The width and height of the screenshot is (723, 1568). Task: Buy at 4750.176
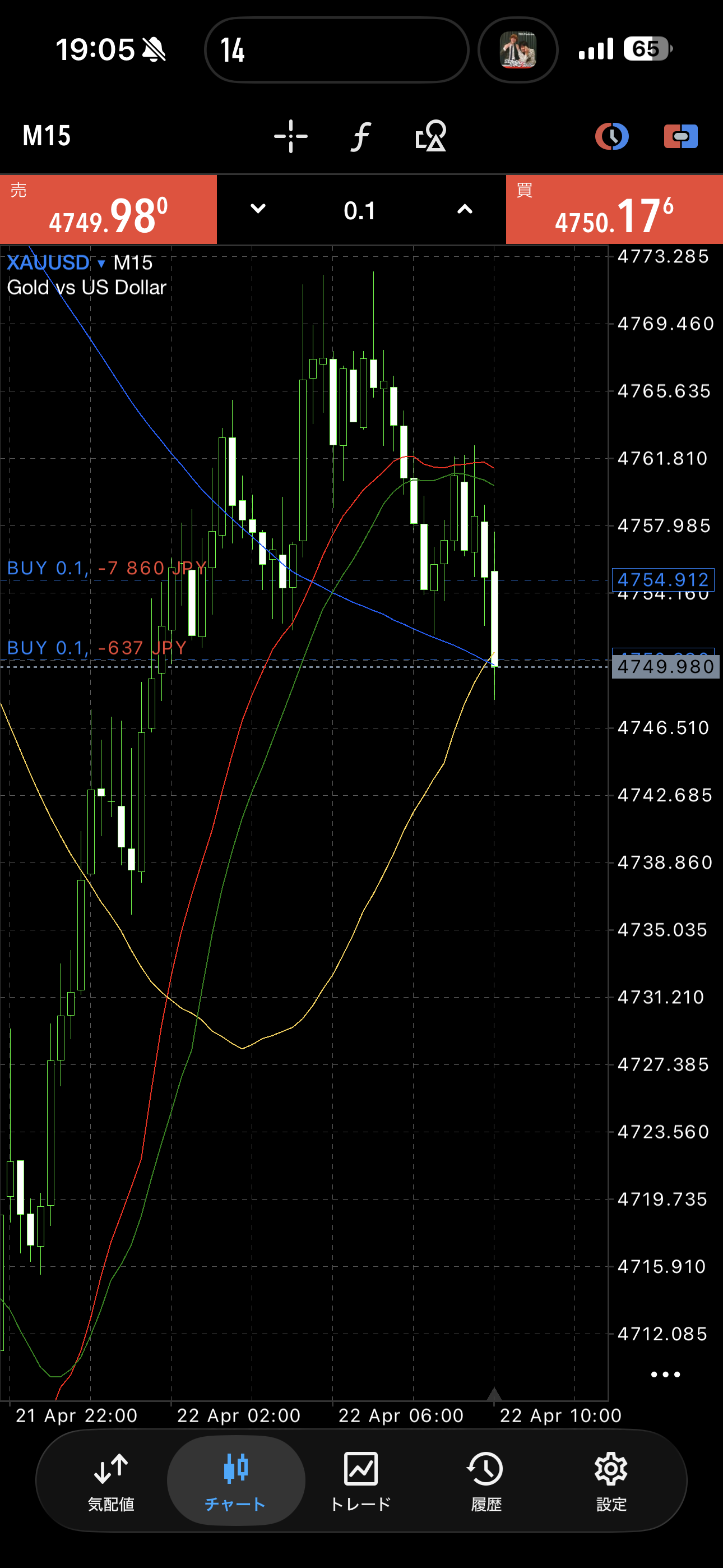[614, 210]
